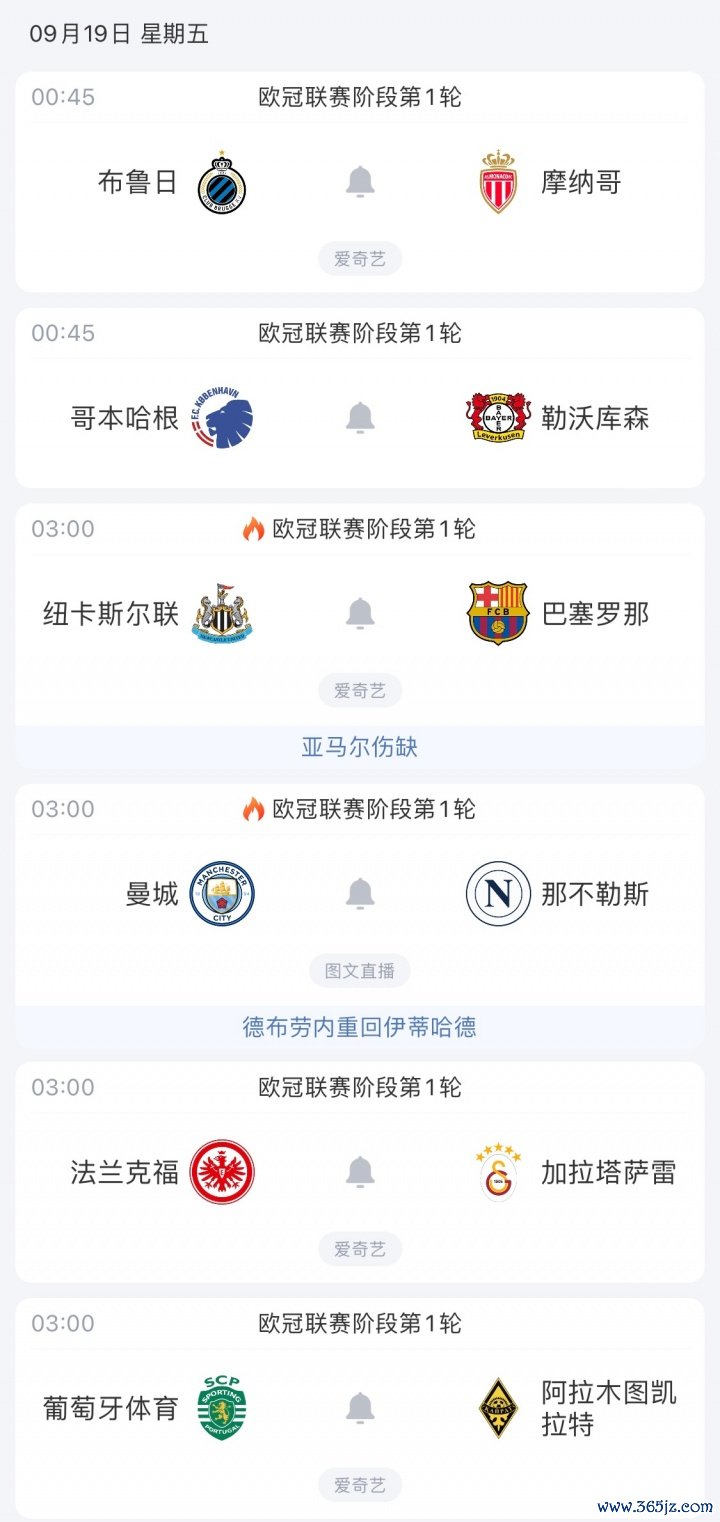Screen dimensions: 720x1522
Task: Tap 爱奇艺 chip under 布鲁日 match
Action: (360, 259)
